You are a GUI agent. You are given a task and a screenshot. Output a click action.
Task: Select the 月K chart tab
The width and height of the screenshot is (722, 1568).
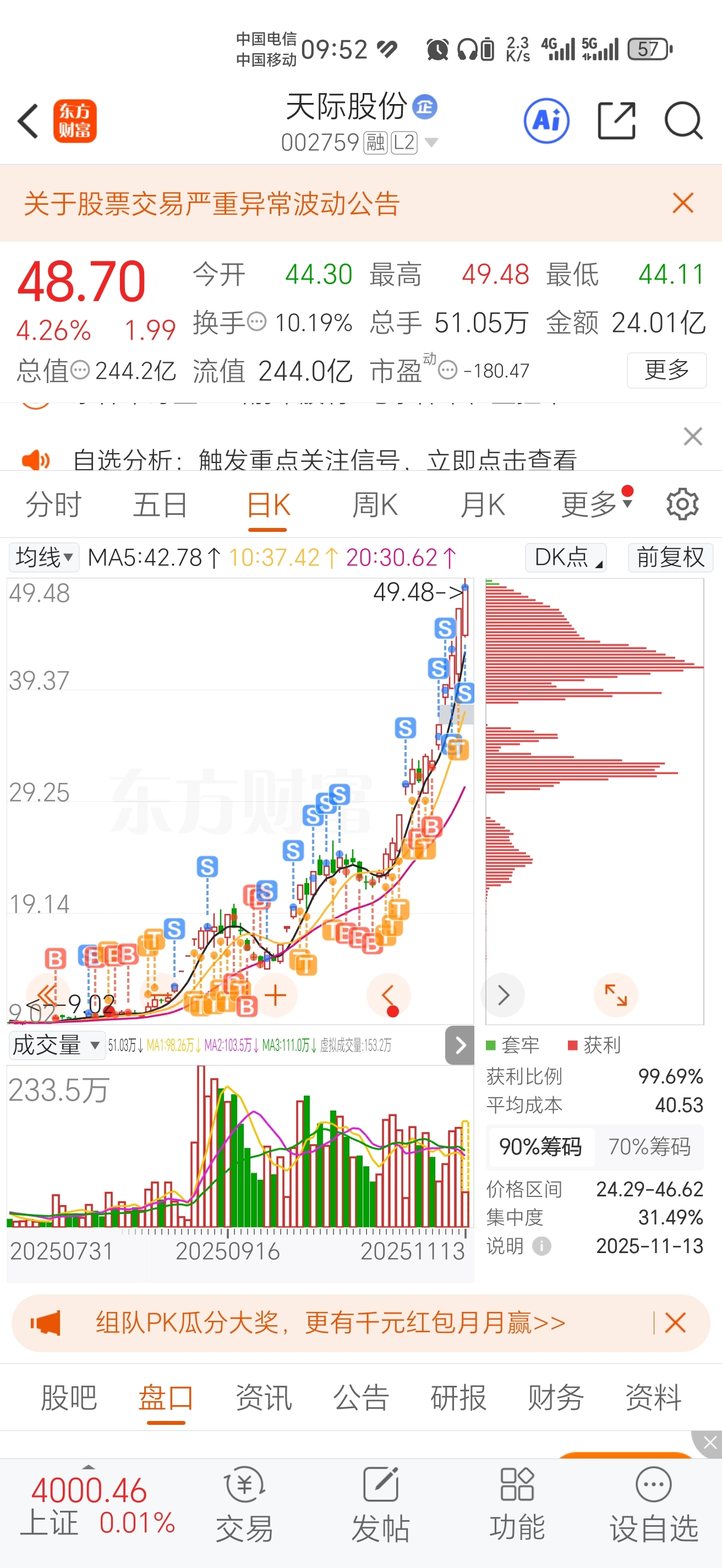click(483, 505)
